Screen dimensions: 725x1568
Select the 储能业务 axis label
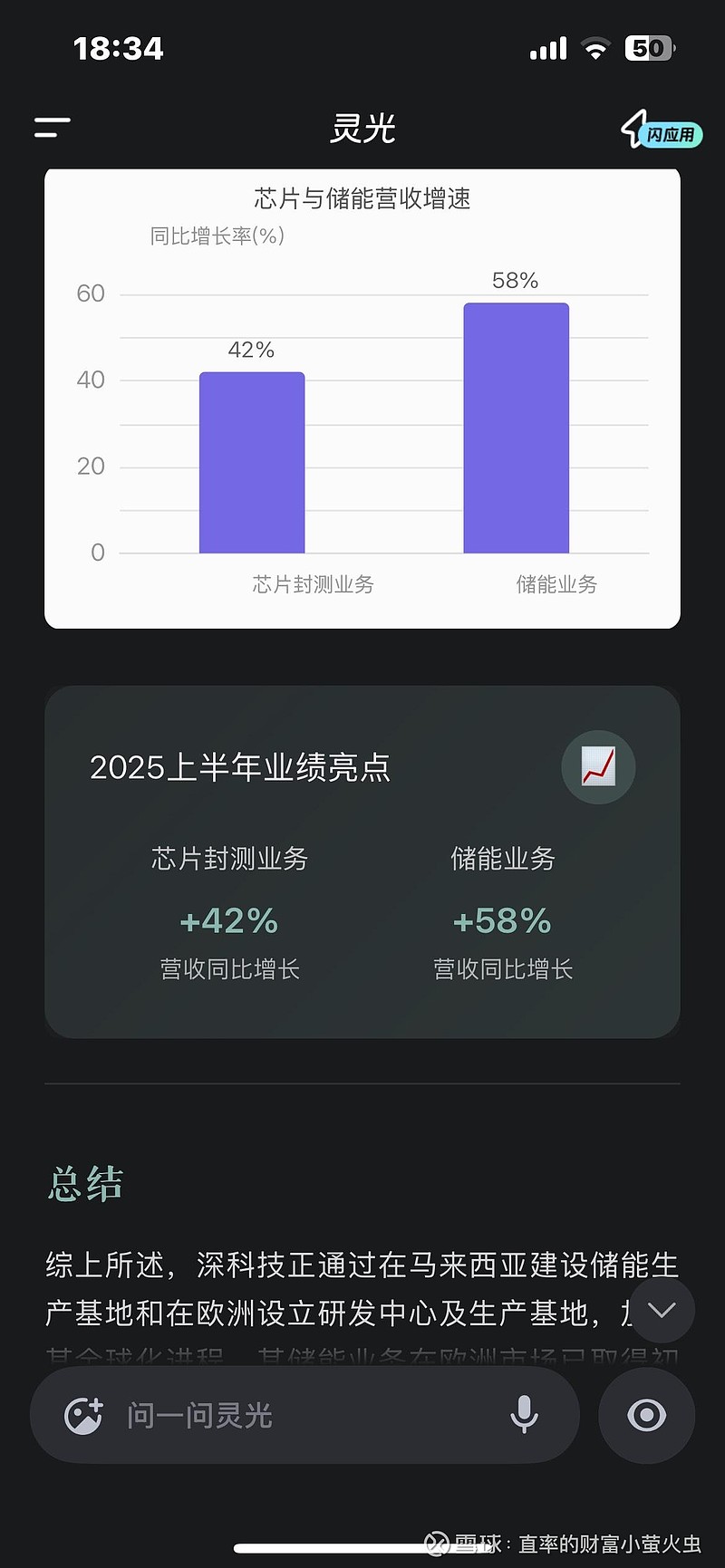tap(556, 585)
